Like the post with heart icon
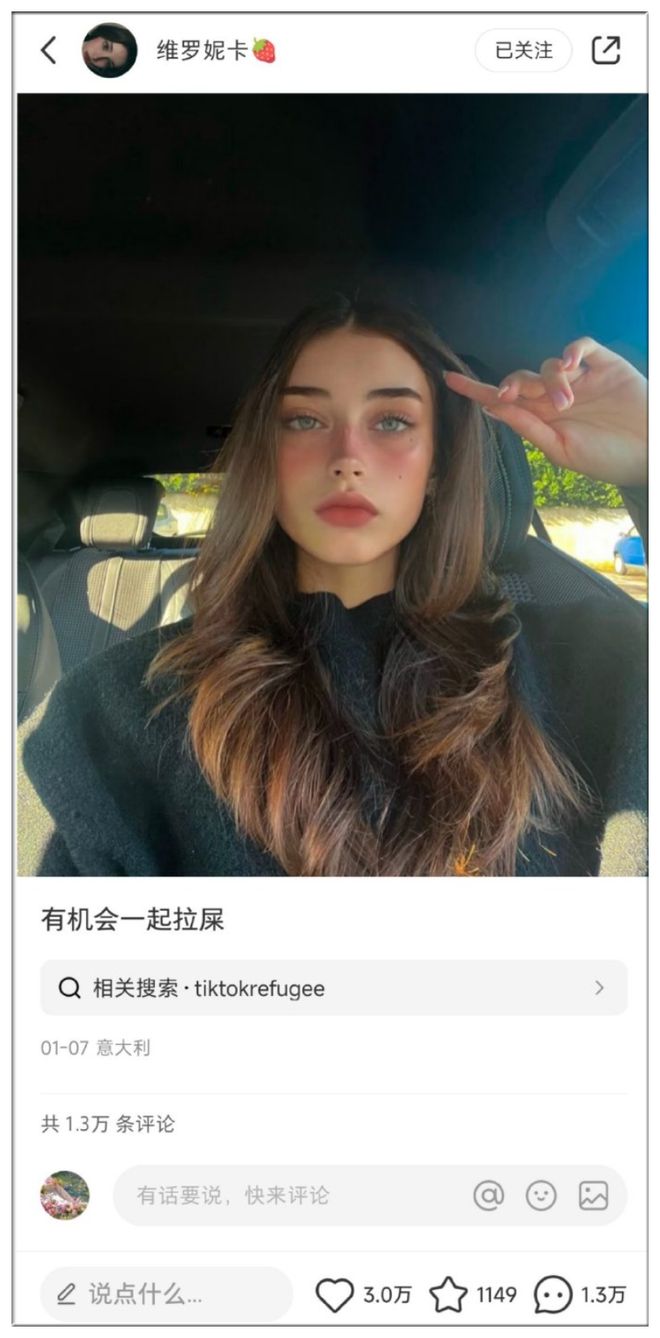 point(335,1295)
